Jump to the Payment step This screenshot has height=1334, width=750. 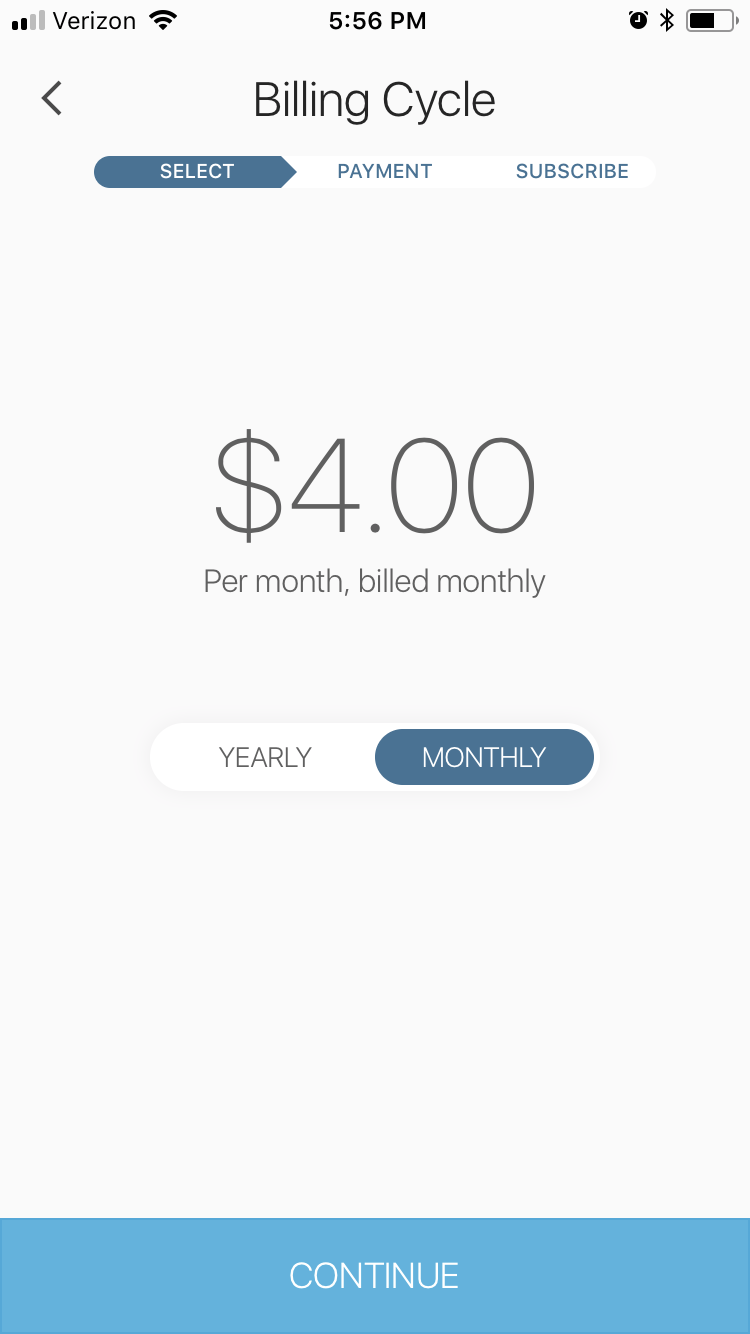coord(385,171)
